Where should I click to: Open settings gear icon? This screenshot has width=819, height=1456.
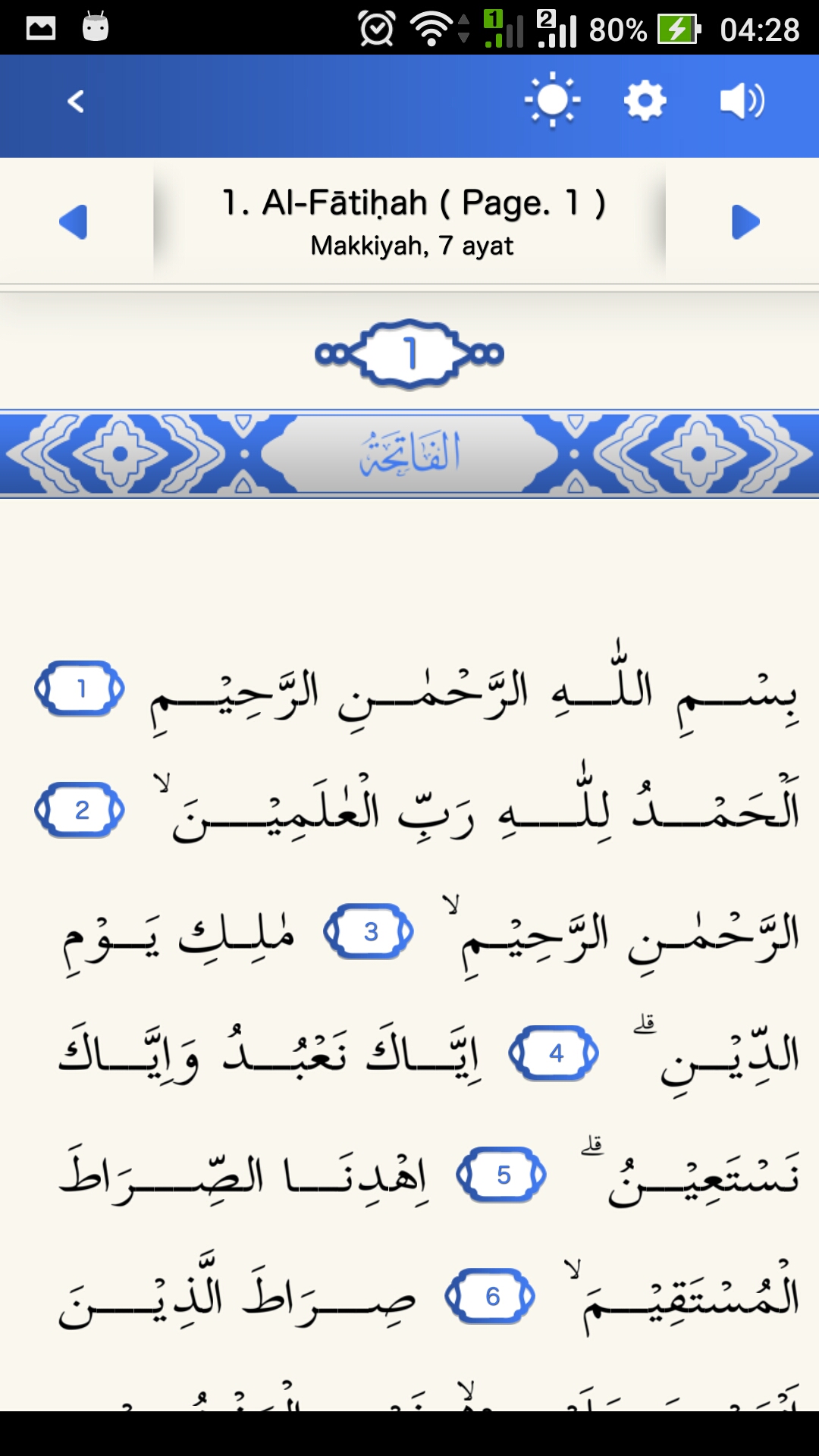click(x=645, y=100)
